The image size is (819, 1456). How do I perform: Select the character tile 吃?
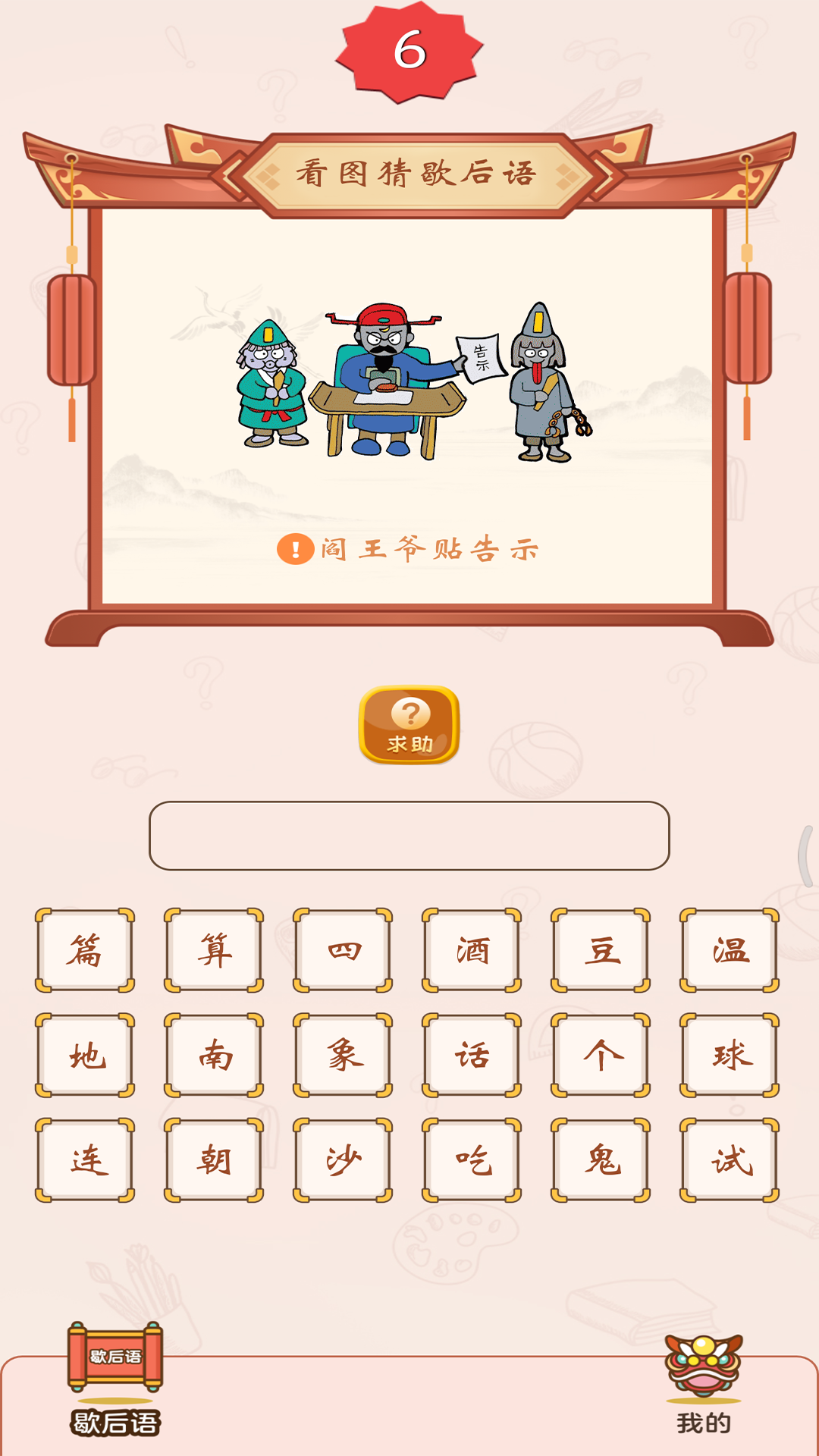472,1159
